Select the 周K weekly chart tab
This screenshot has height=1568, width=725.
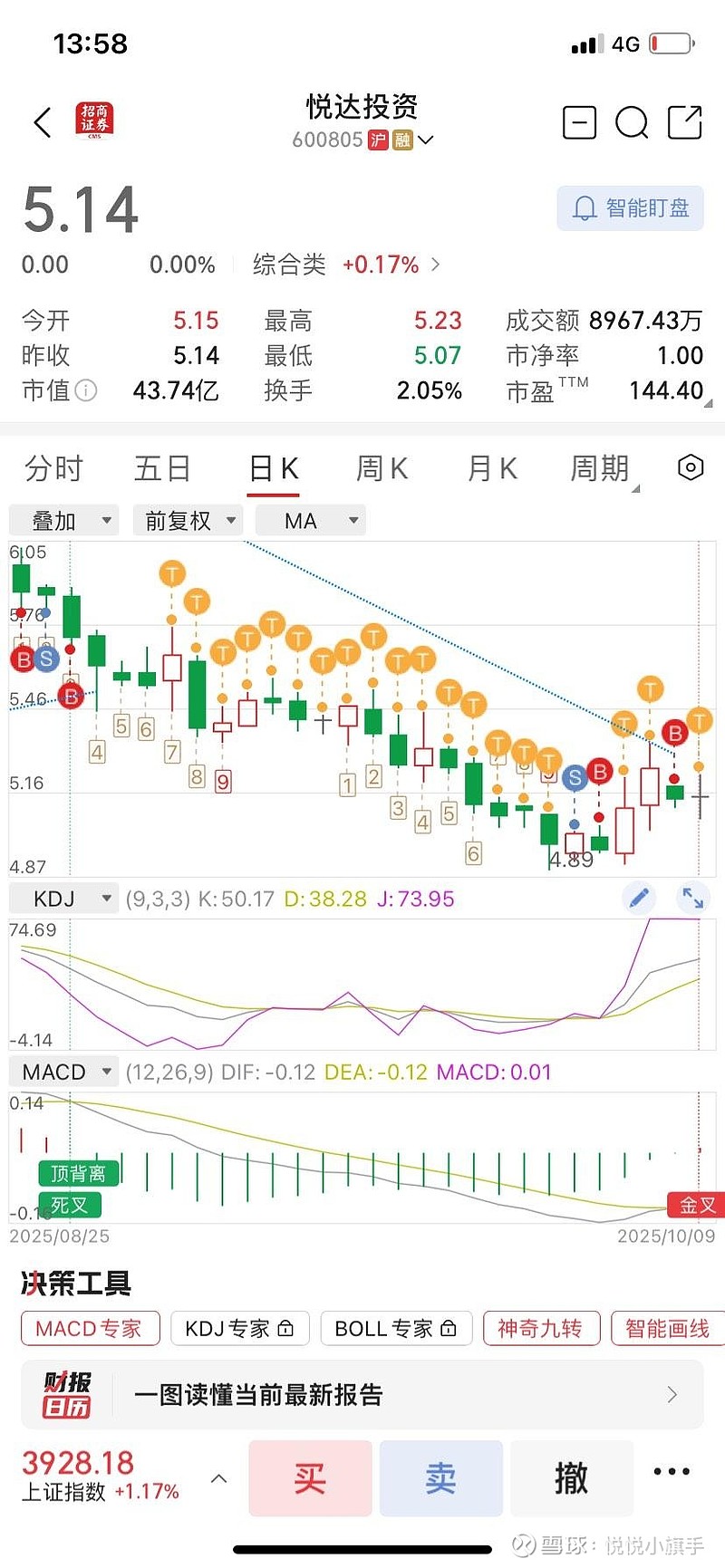pos(382,468)
